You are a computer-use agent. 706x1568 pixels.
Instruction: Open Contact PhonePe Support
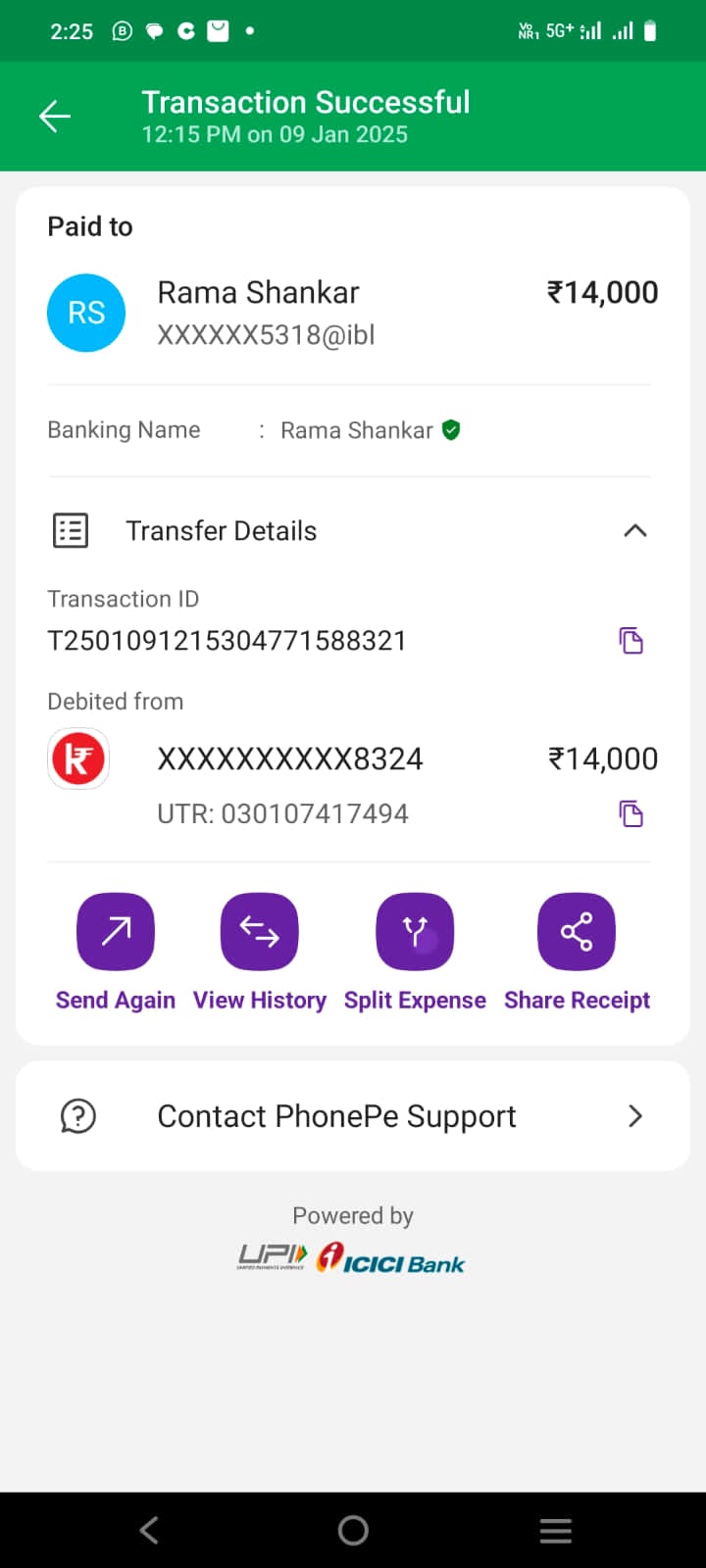tap(353, 1116)
